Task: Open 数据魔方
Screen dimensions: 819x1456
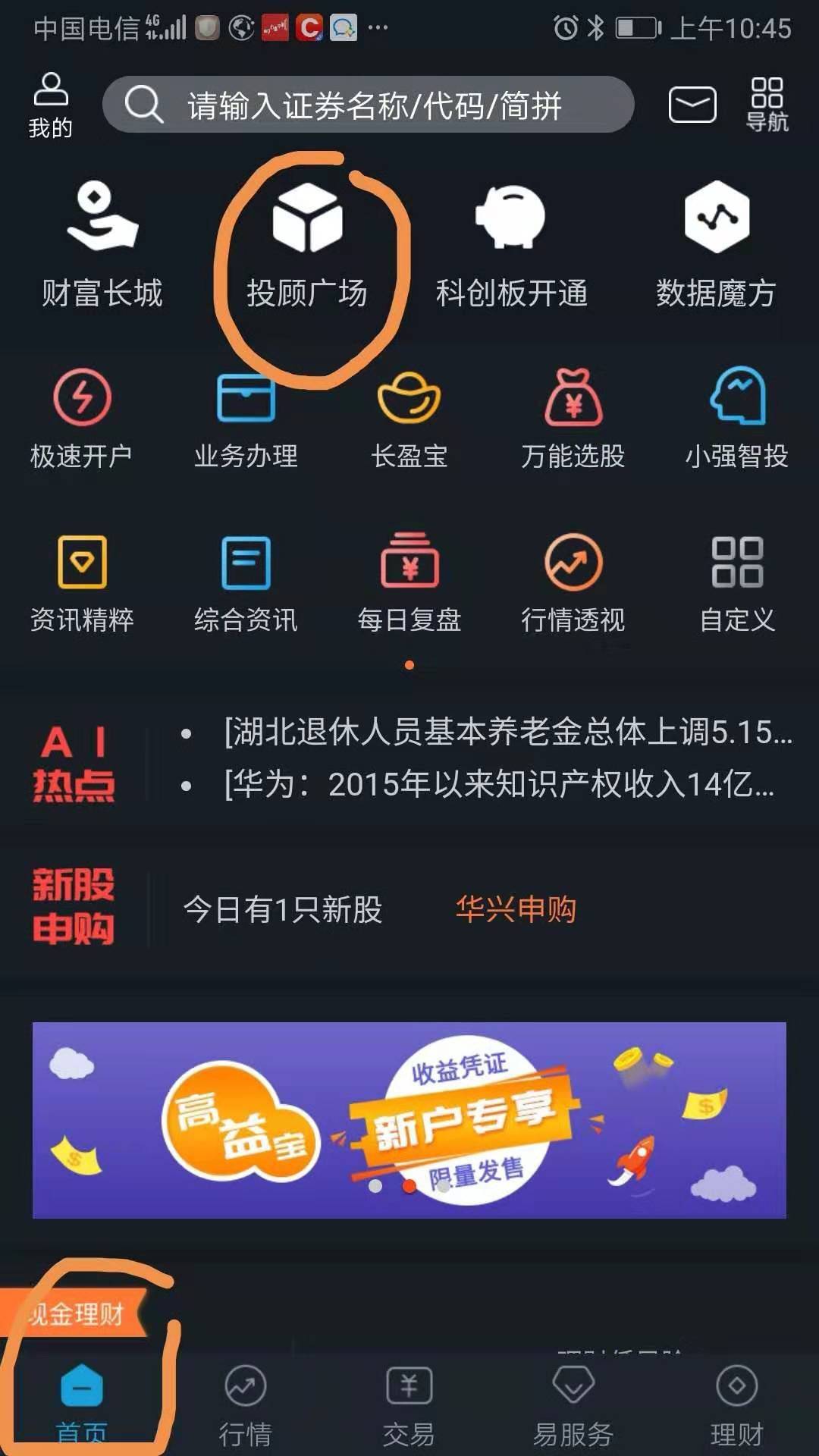Action: tap(716, 243)
